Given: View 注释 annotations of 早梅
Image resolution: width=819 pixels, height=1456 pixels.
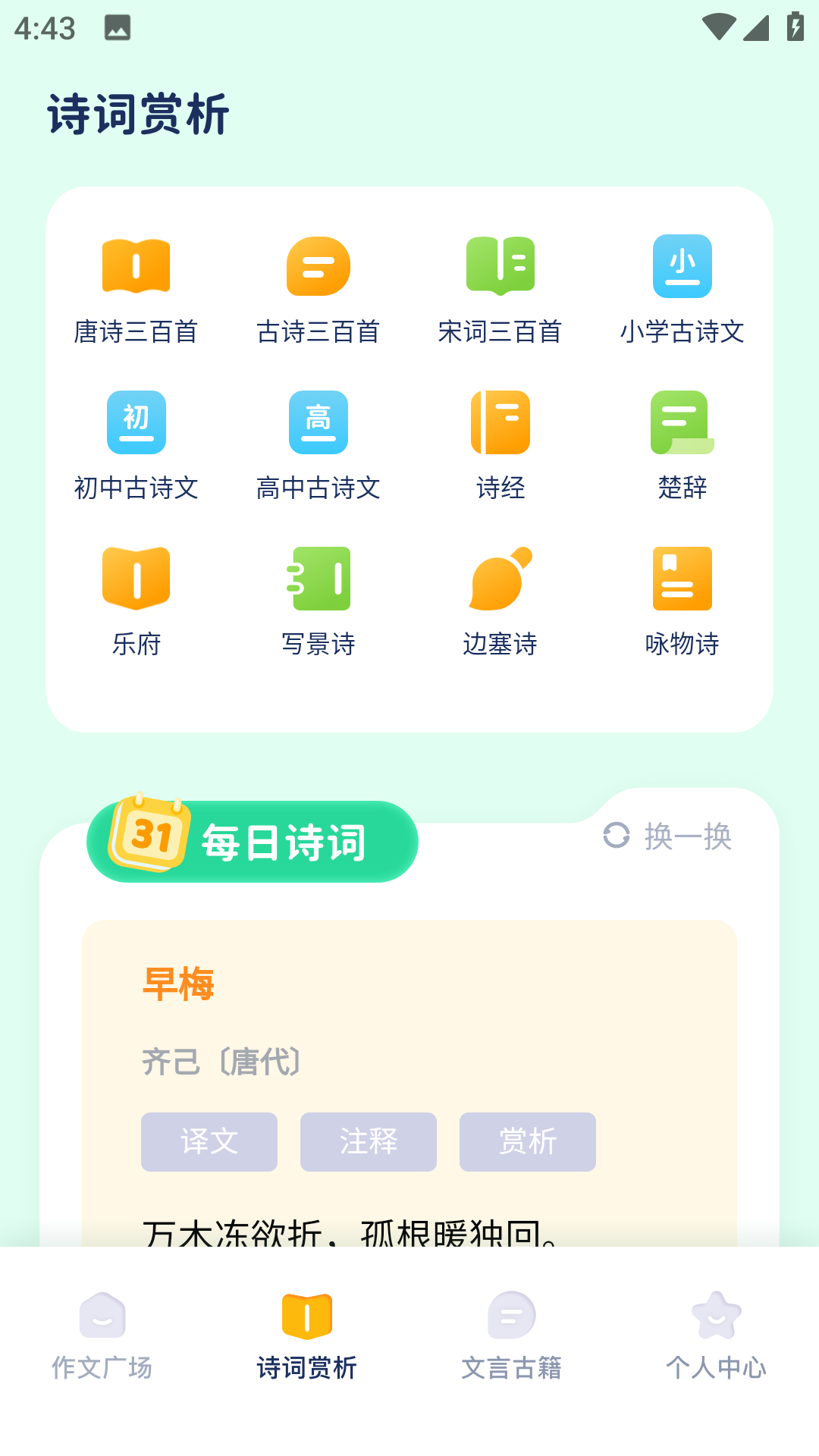Looking at the screenshot, I should 369,1141.
